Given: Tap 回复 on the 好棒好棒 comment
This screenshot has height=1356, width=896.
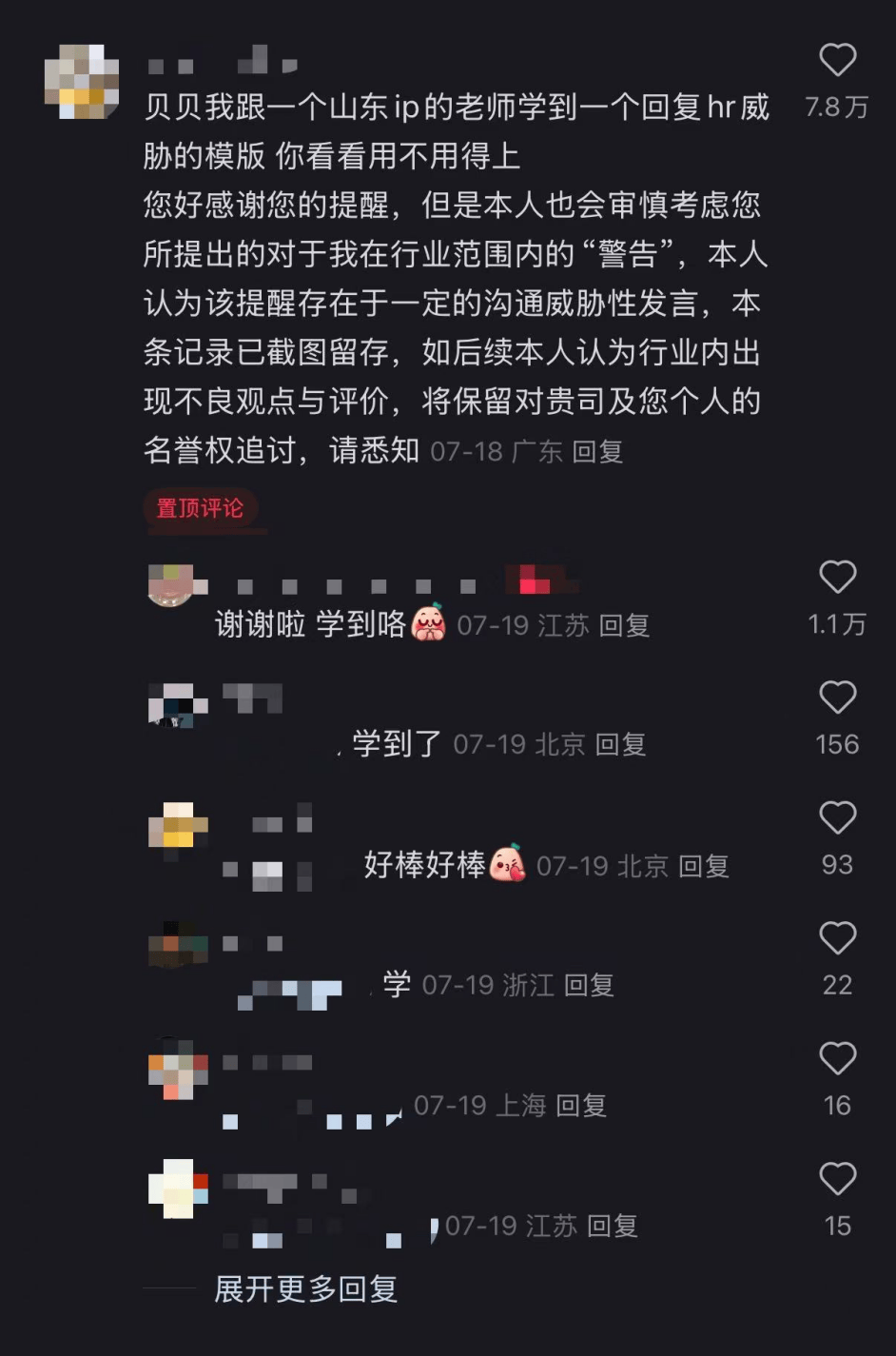Looking at the screenshot, I should (x=704, y=867).
